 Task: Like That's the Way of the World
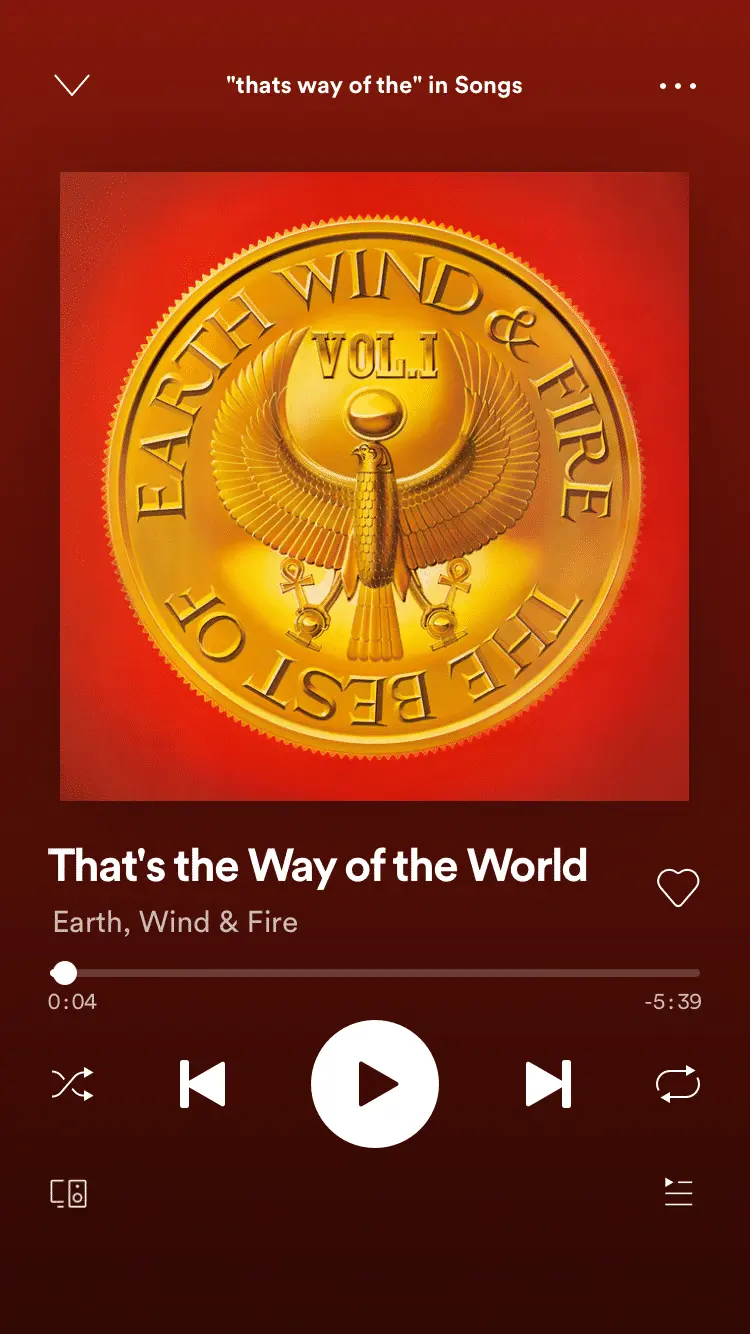pos(677,887)
